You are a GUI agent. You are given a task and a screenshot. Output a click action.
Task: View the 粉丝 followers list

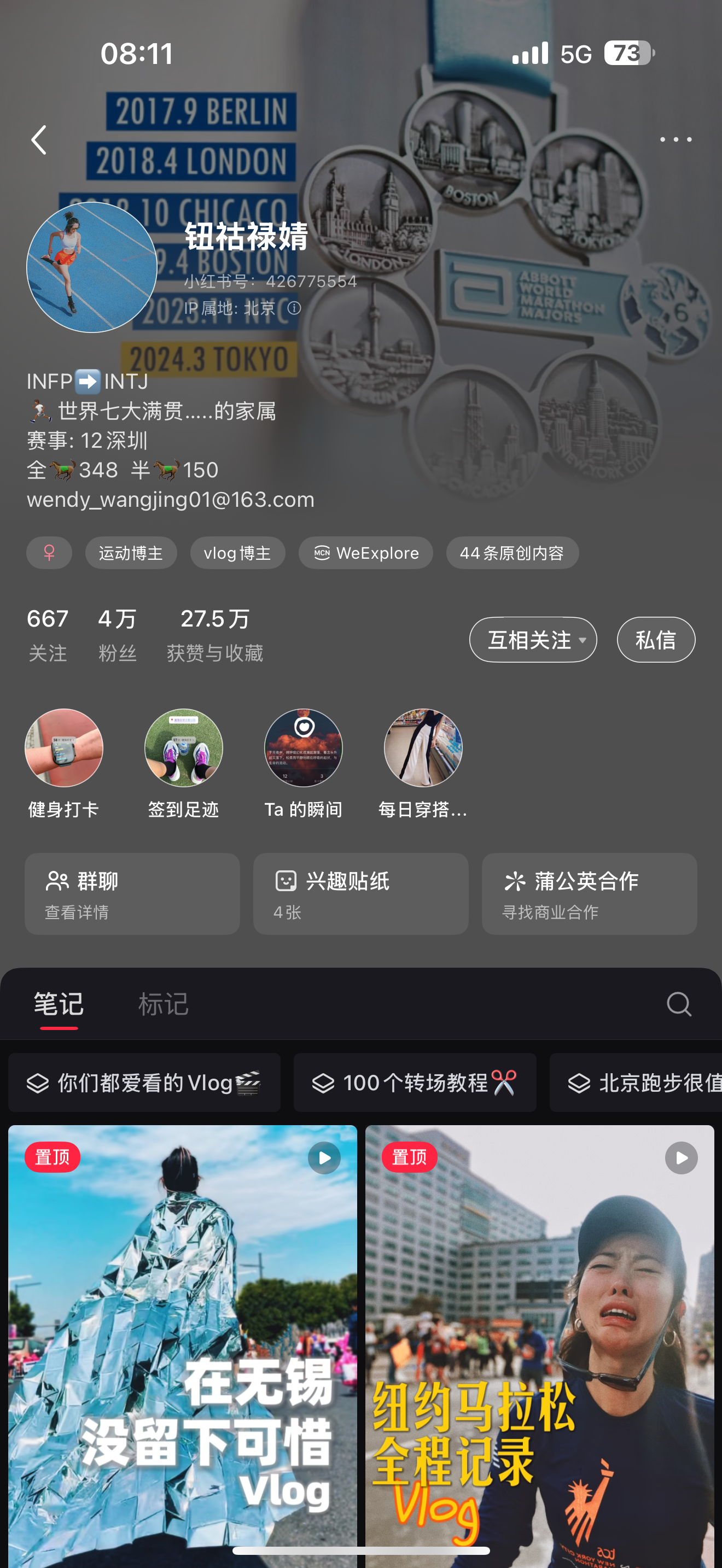(117, 634)
